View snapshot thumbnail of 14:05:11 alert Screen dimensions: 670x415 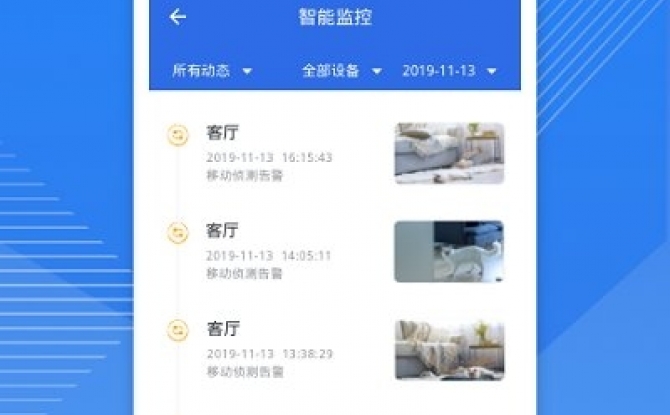[449, 251]
